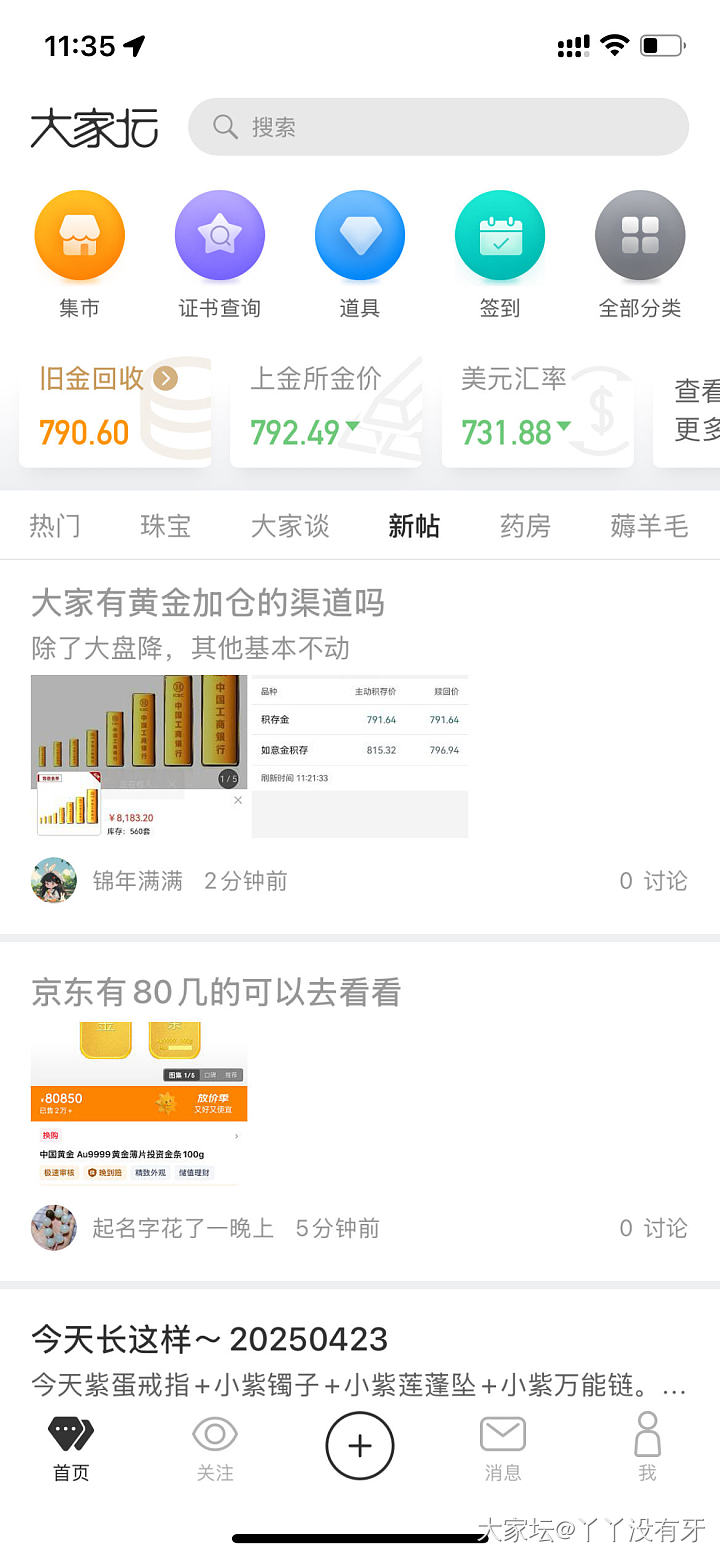Switch to the 热门 tab
Viewport: 720px width, 1558px height.
click(55, 526)
